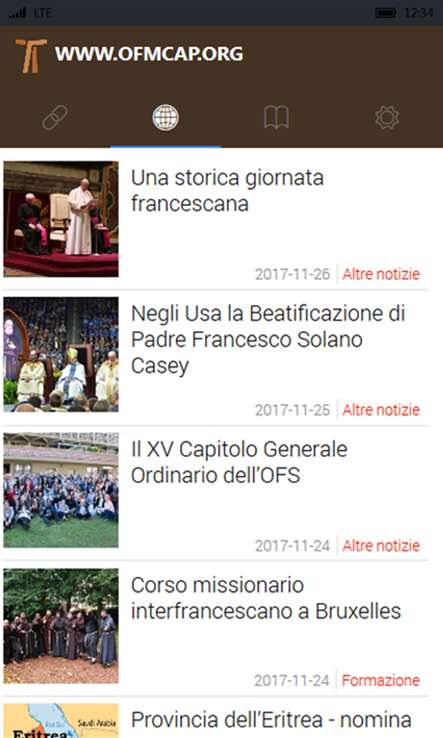The width and height of the screenshot is (443, 738).
Task: Tap the Formazione category label
Action: pos(380,681)
